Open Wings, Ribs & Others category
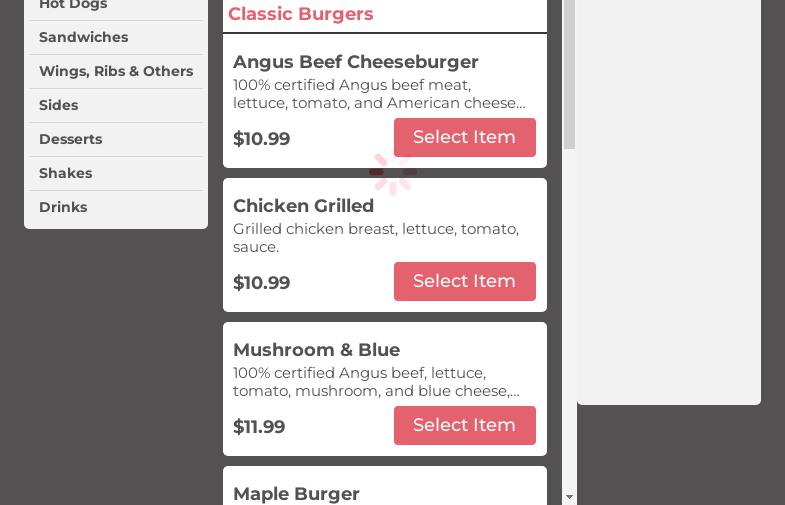This screenshot has height=505, width=785. click(116, 72)
